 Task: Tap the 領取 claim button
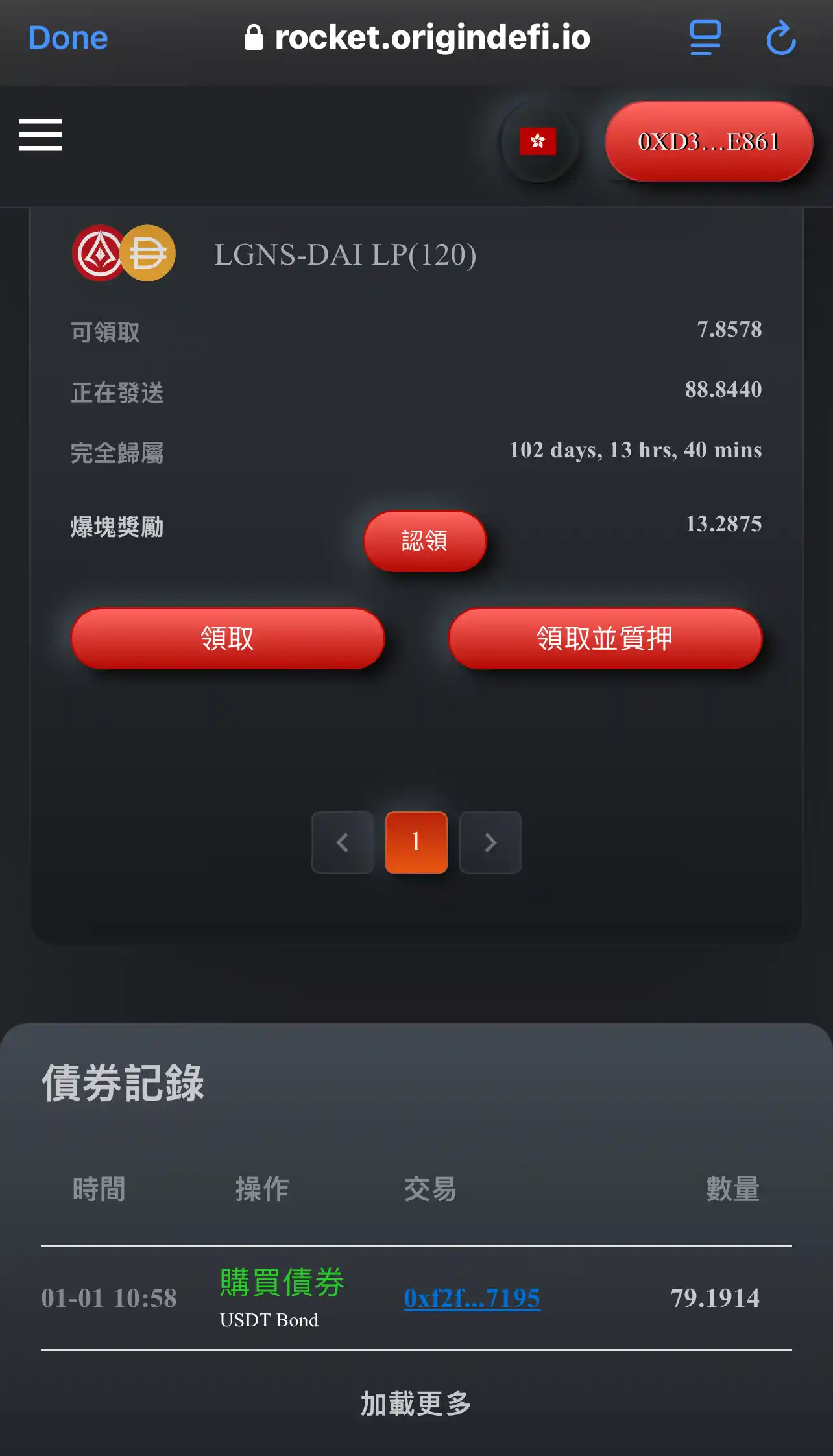(228, 638)
